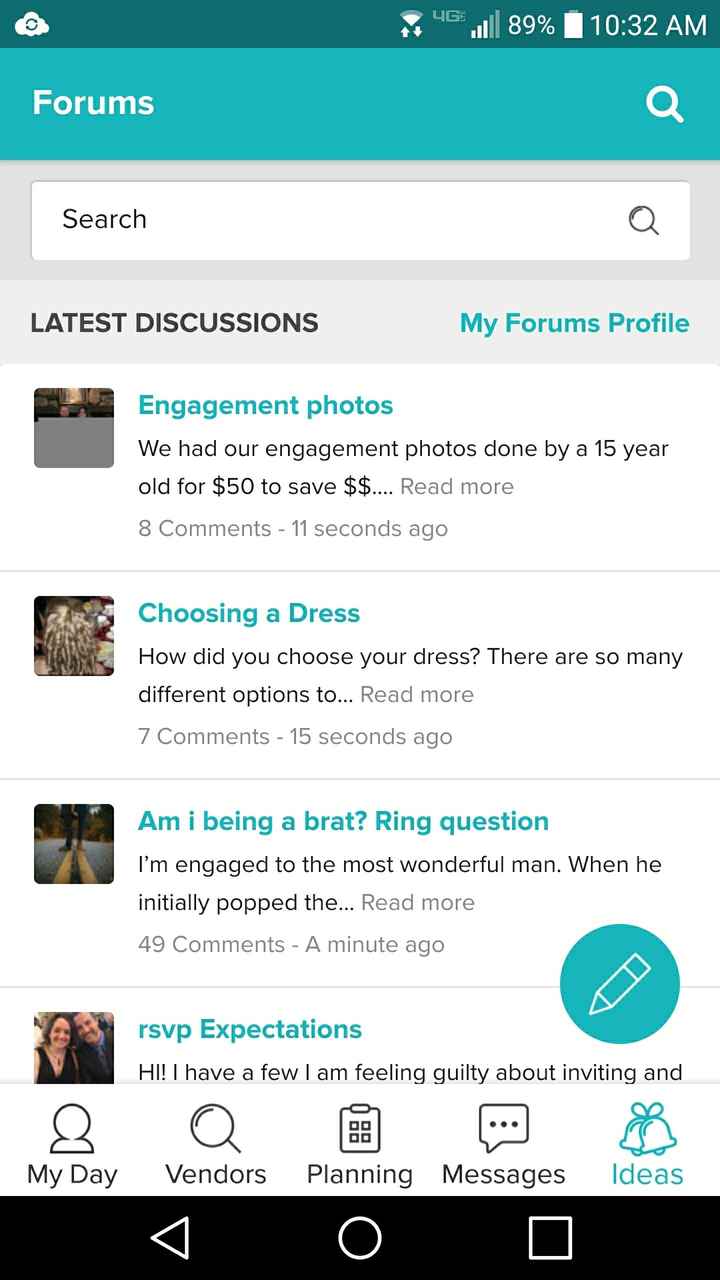Tap the search icon in the Forums header

[664, 103]
